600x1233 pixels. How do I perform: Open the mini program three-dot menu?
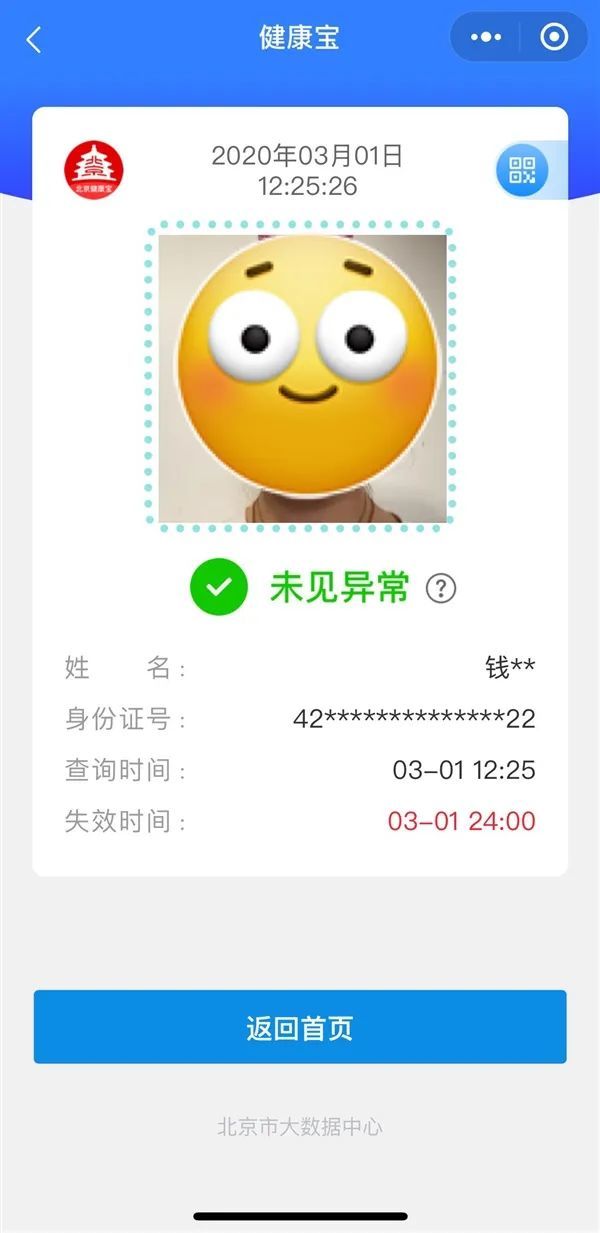[486, 38]
